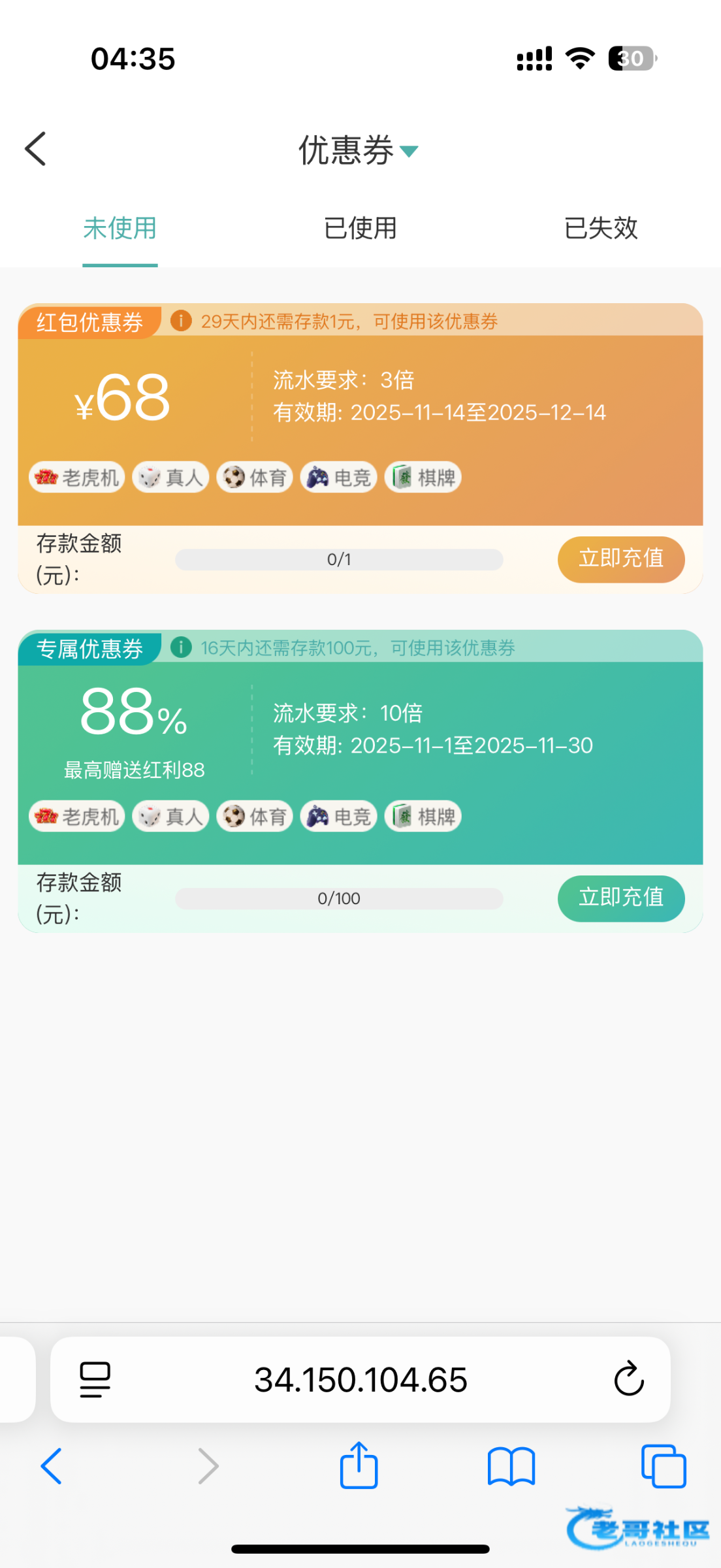Show all open Safari tabs
The width and height of the screenshot is (721, 1568).
pyautogui.click(x=664, y=1467)
